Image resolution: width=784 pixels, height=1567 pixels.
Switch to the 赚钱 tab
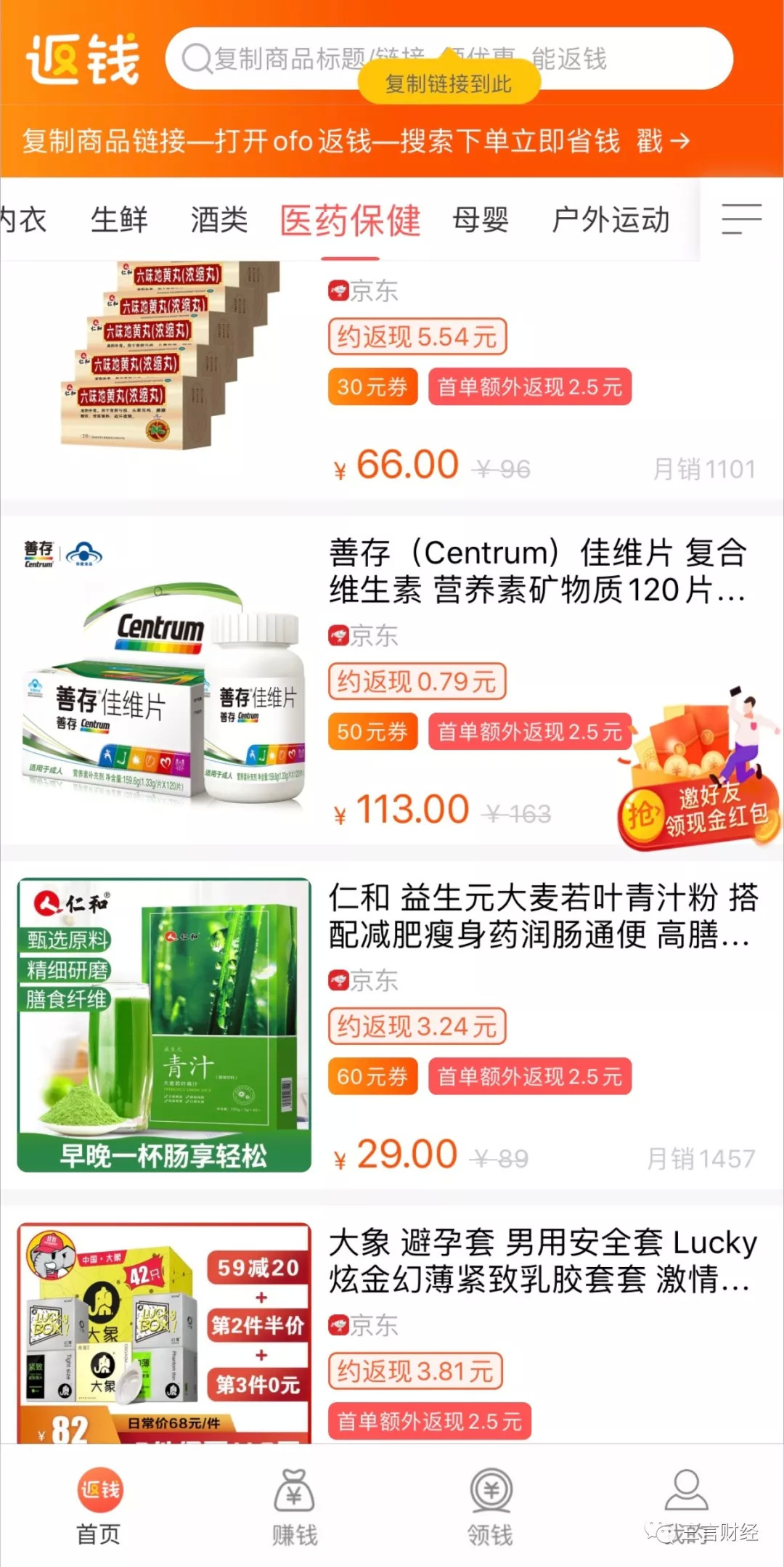tap(294, 1507)
